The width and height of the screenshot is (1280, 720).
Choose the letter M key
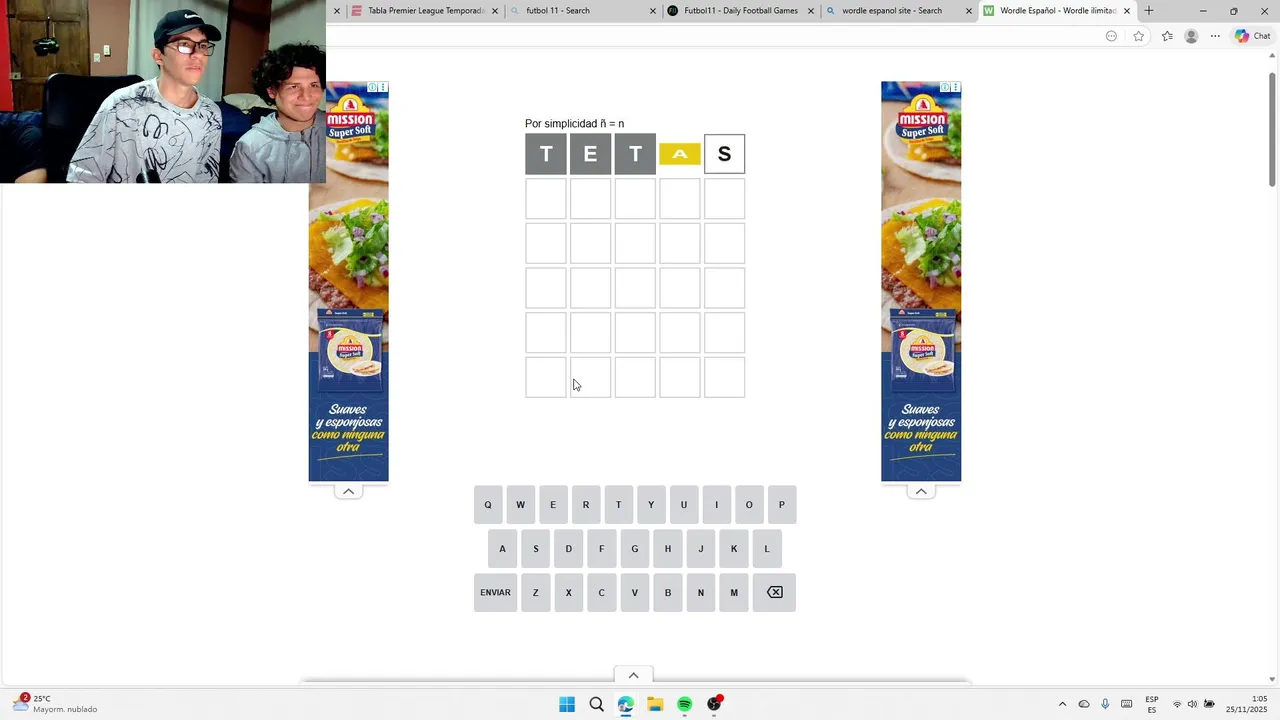734,592
